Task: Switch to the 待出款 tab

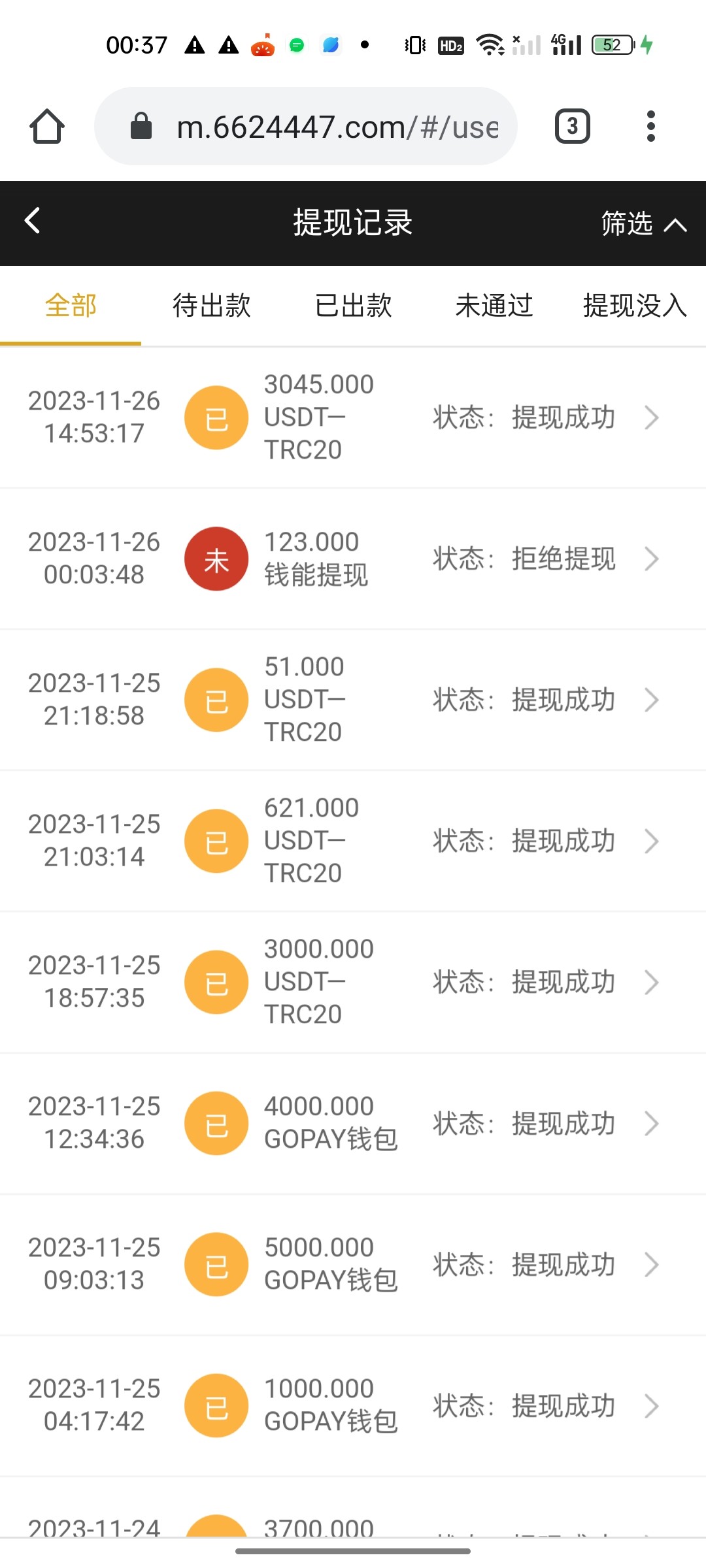Action: [212, 305]
